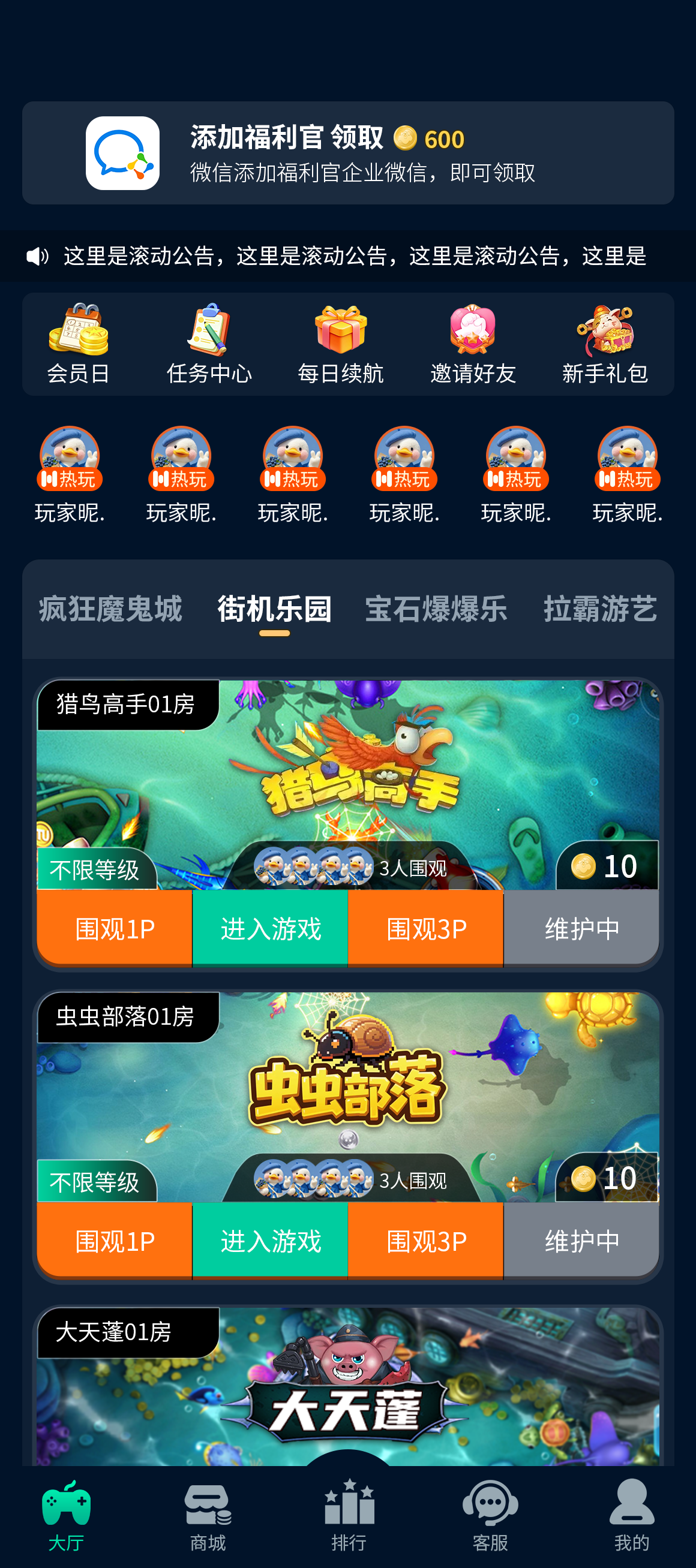Tap 围观3P in 猎鸟高手01房
This screenshot has width=696, height=1568.
coord(425,928)
